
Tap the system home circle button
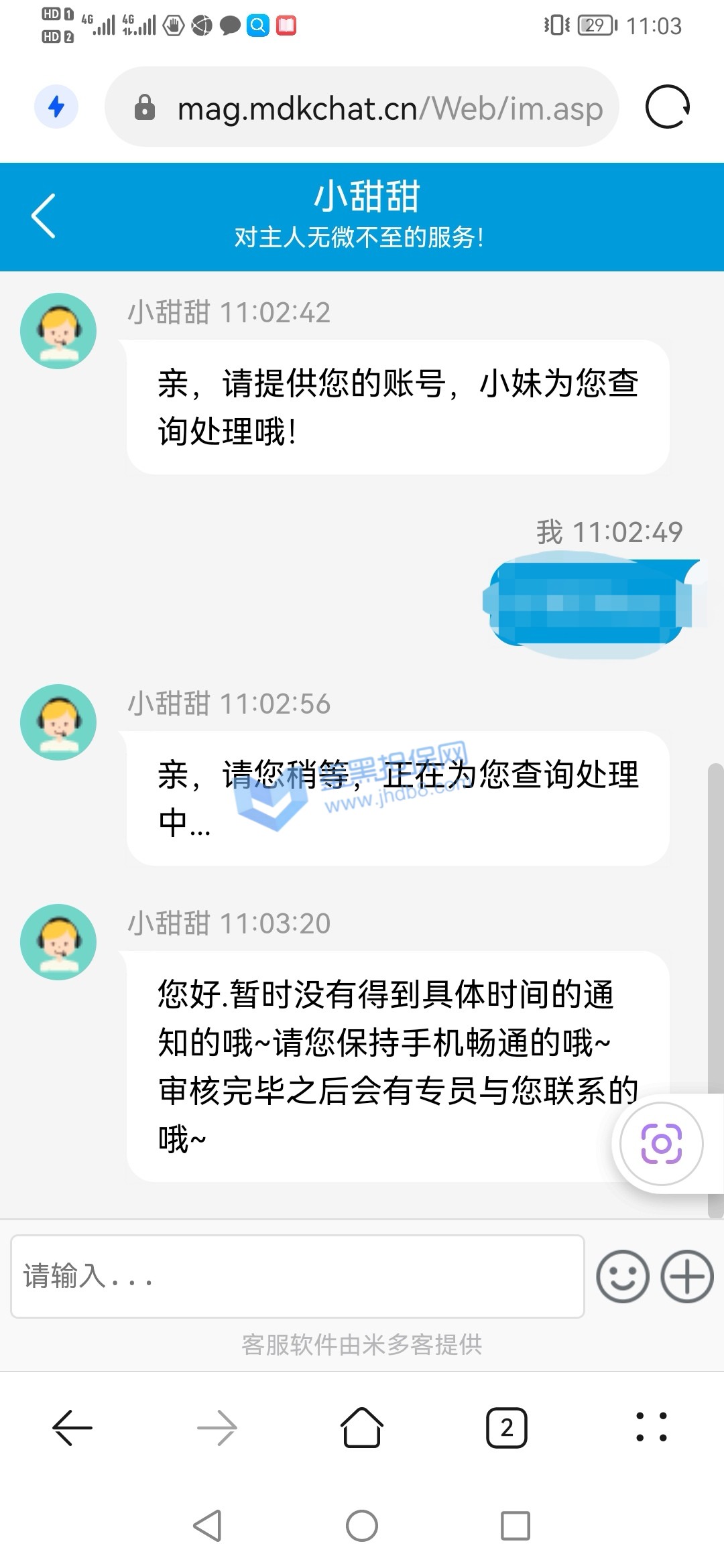pyautogui.click(x=362, y=1526)
